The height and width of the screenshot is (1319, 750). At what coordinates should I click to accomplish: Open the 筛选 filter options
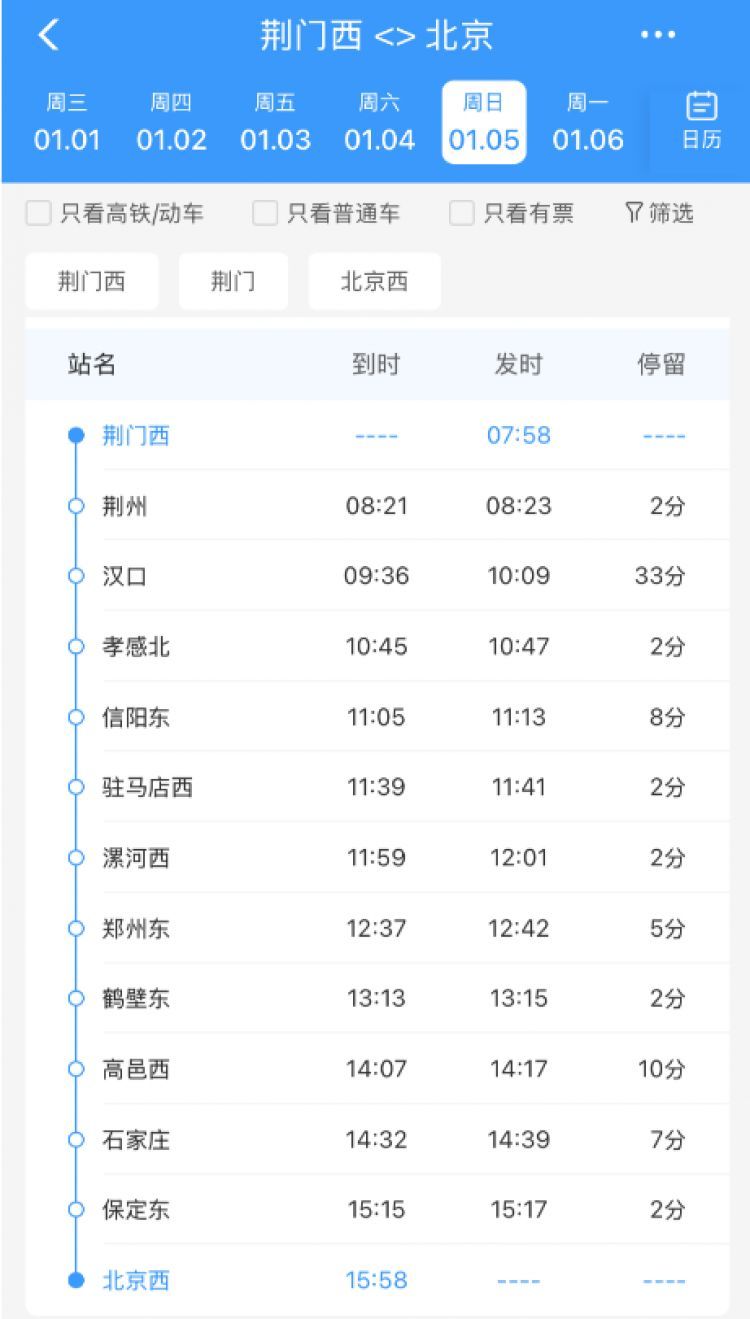(x=659, y=213)
